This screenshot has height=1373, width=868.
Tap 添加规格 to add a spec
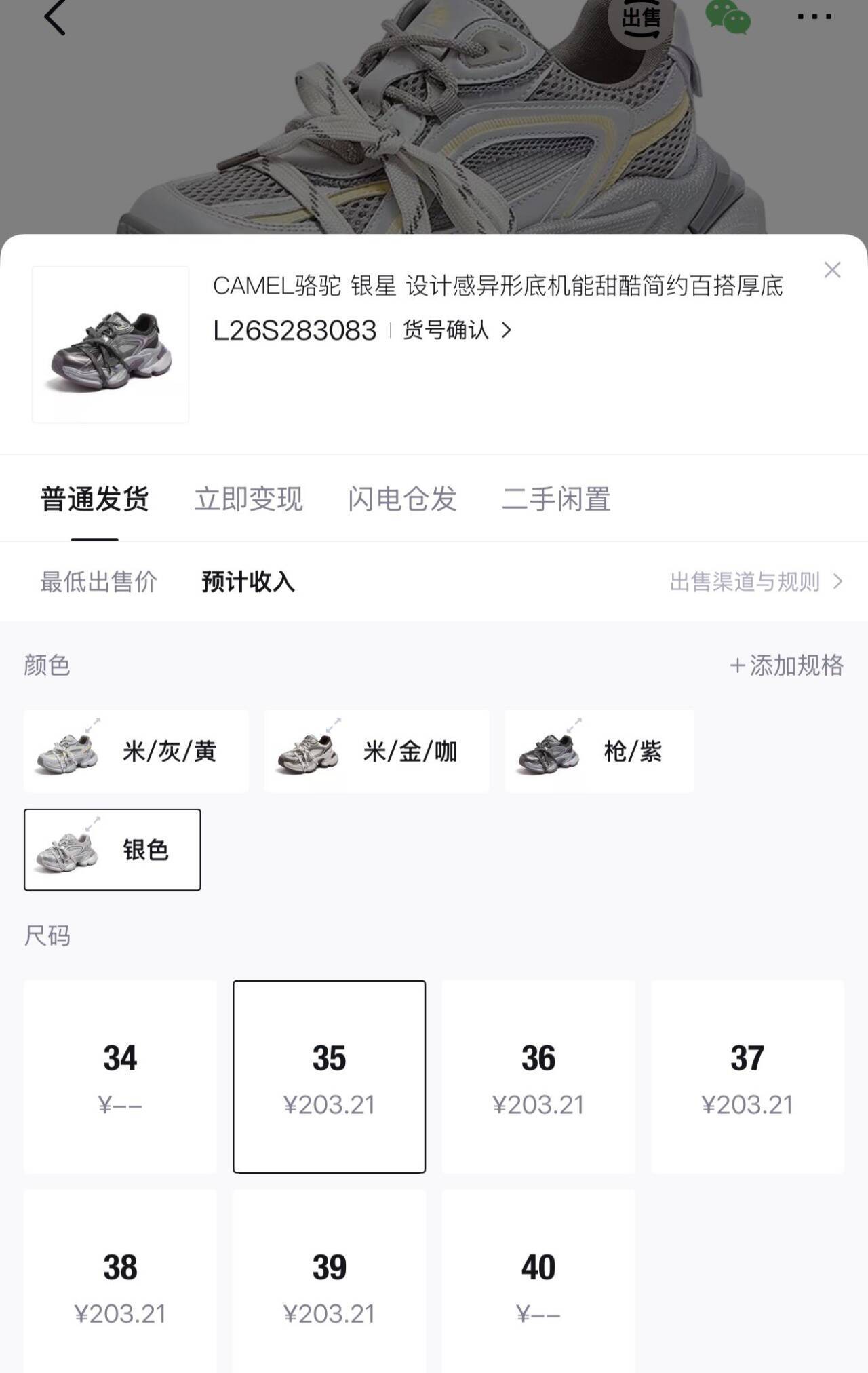point(787,665)
